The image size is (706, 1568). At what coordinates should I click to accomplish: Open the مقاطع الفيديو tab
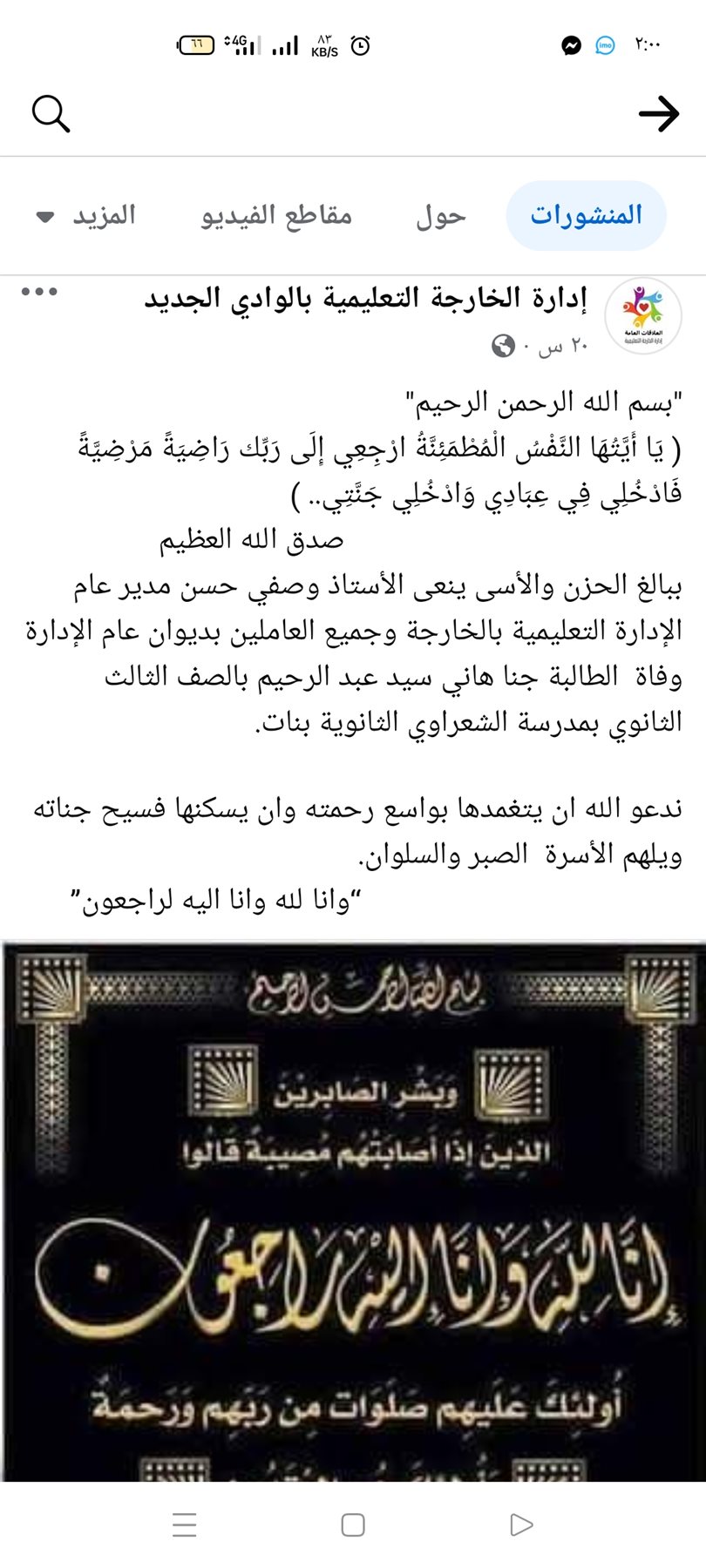[276, 215]
